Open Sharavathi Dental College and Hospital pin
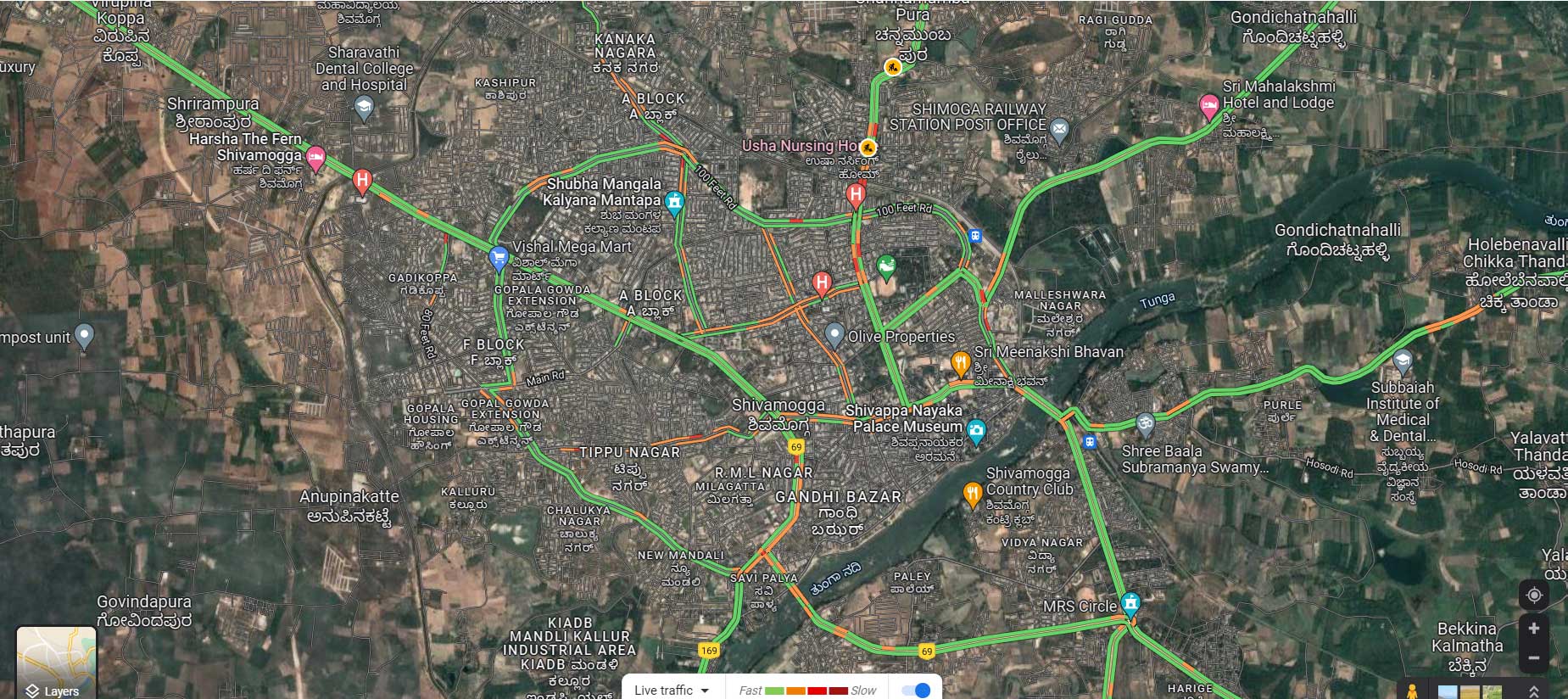This screenshot has width=1568, height=699. 364,107
